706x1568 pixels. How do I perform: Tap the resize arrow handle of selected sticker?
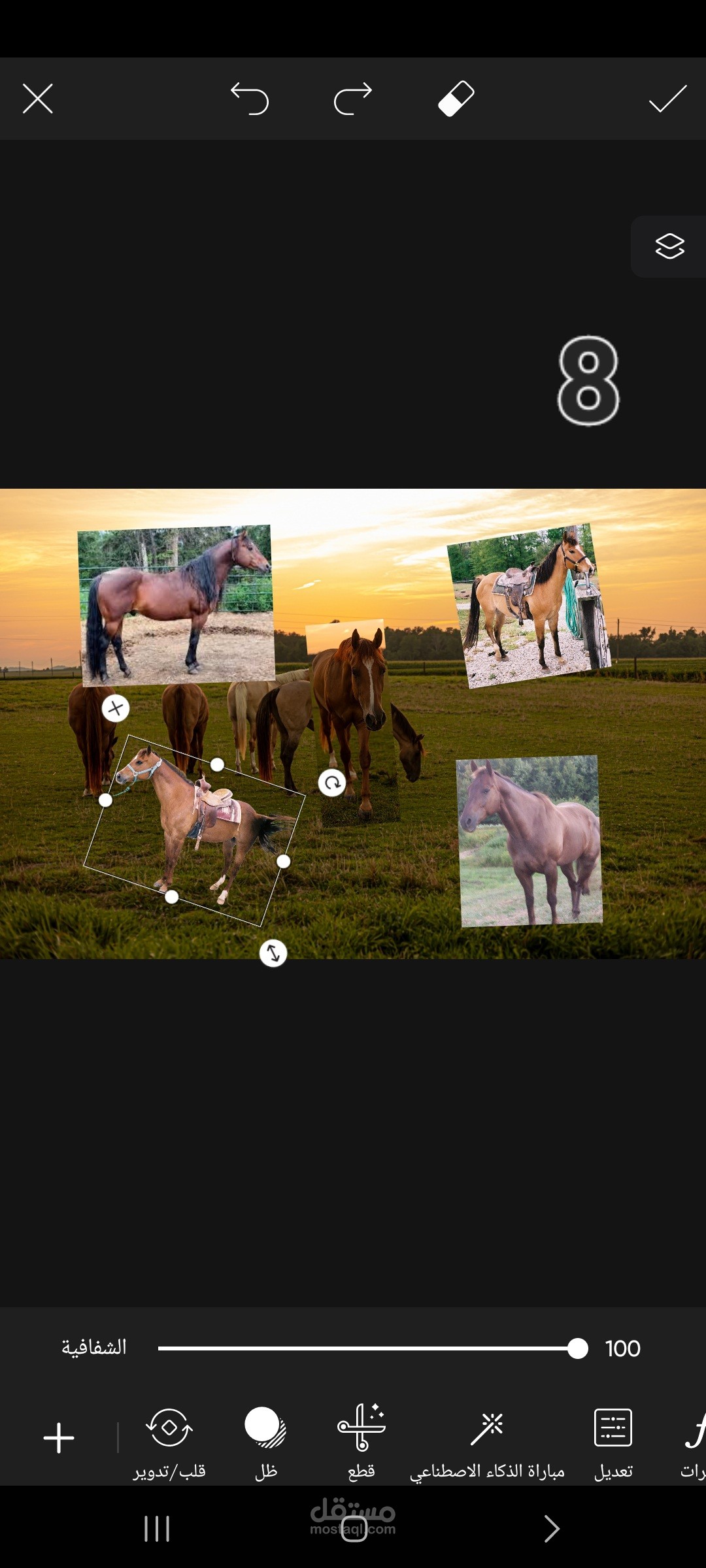point(273,953)
